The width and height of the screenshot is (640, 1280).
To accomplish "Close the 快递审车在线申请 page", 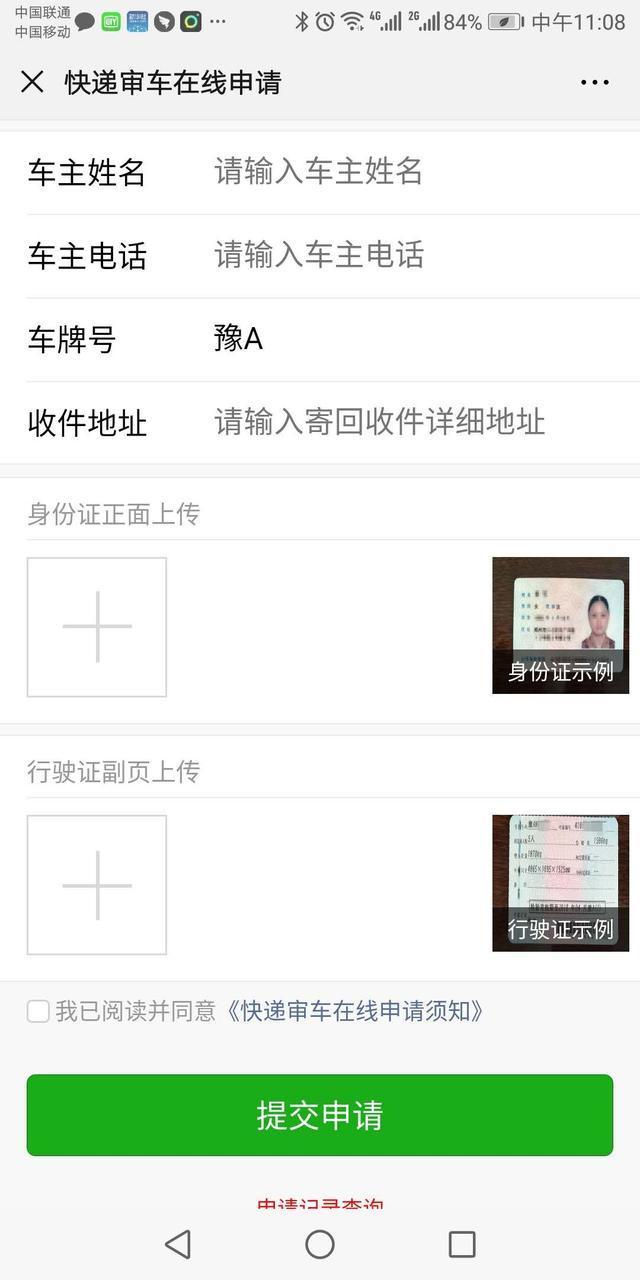I will 32,82.
